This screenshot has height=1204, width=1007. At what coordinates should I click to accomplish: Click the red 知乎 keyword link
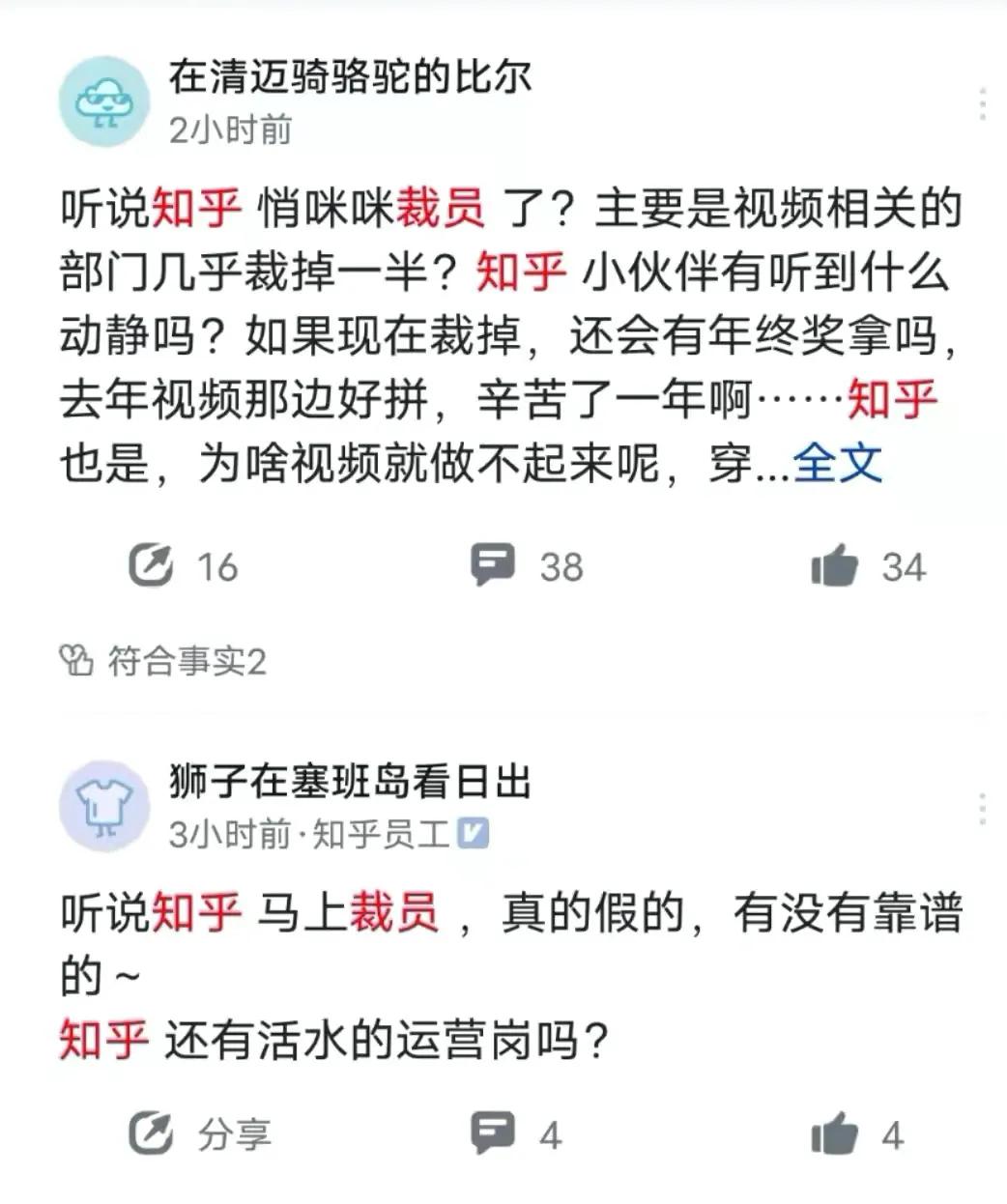194,206
